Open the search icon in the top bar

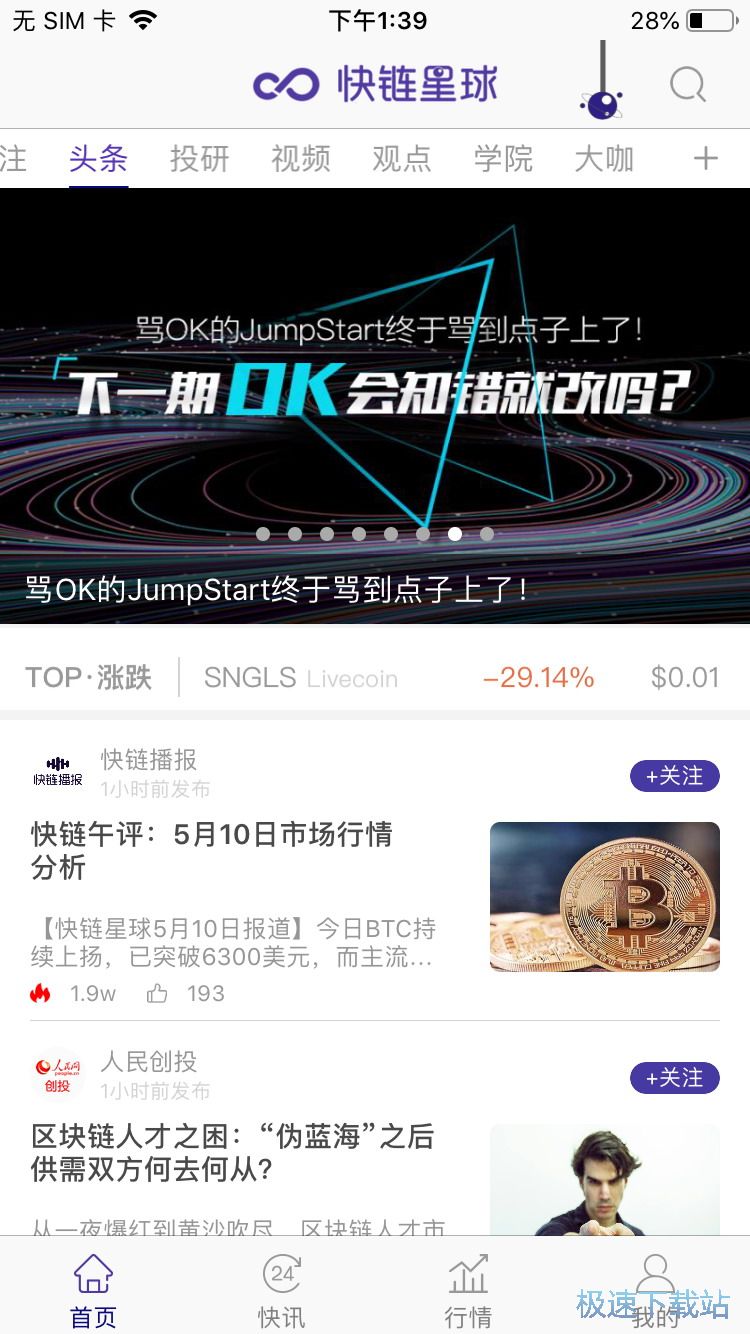click(x=687, y=85)
